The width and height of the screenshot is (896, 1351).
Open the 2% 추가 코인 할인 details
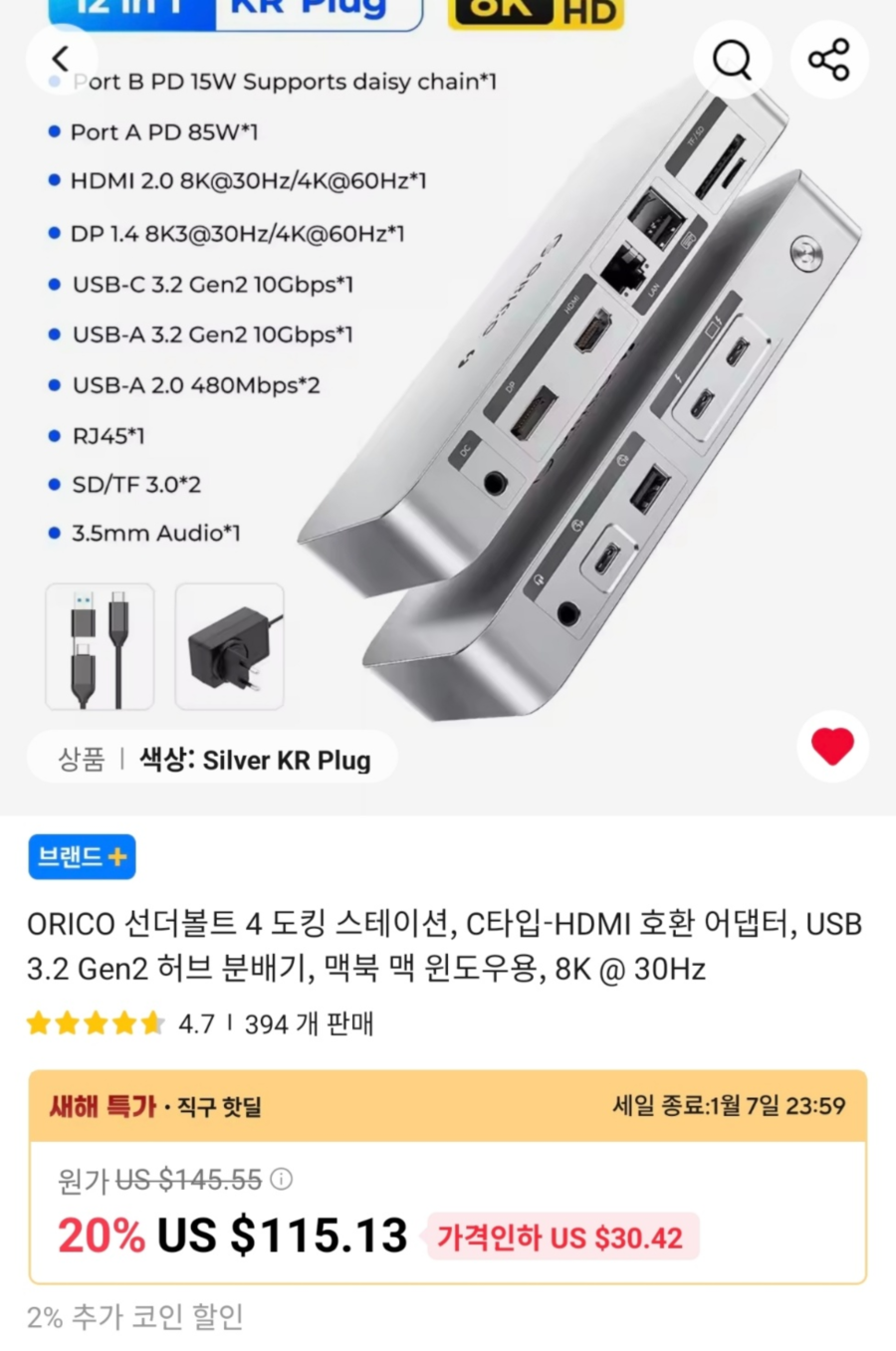pos(136,1317)
